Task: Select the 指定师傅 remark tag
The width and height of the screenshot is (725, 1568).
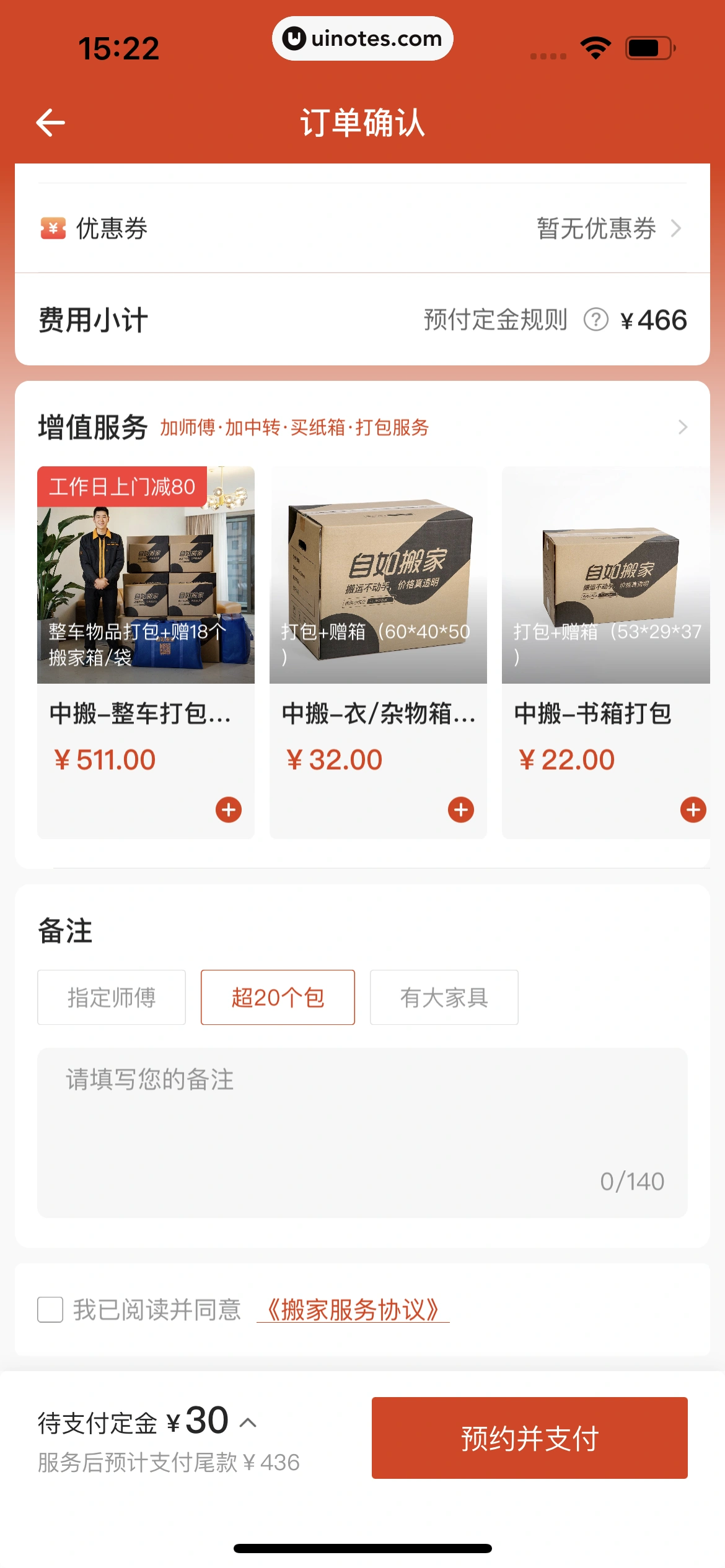Action: 112,997
